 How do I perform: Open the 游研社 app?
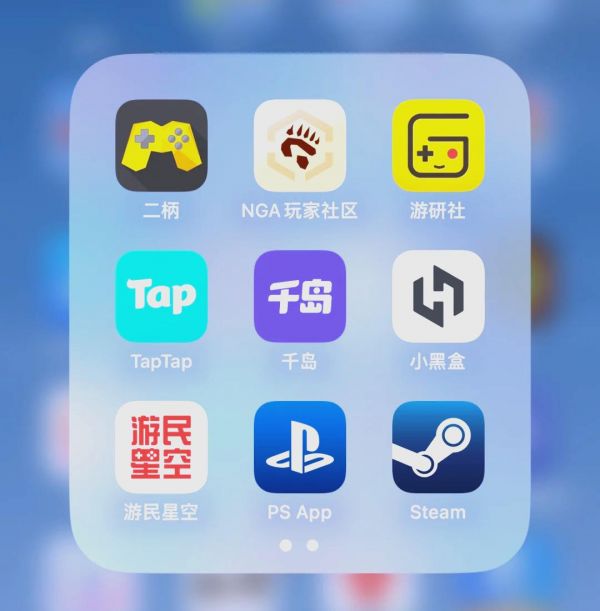[438, 146]
